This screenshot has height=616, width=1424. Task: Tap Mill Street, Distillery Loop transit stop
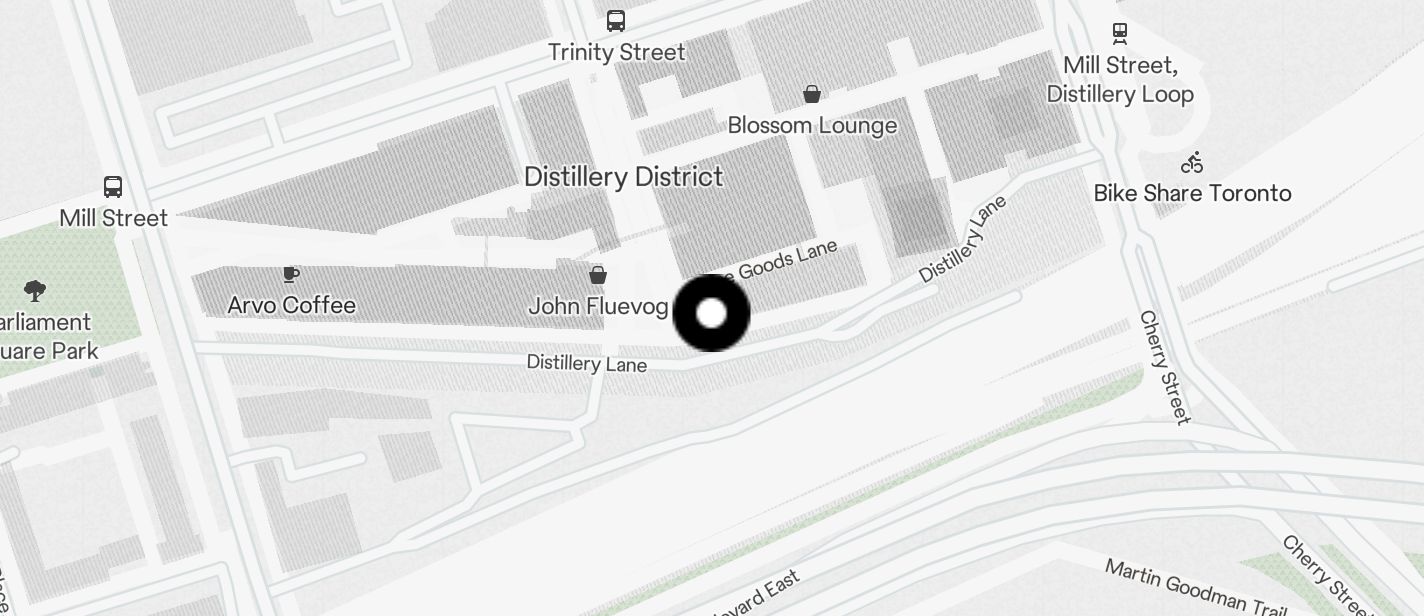pos(1120,34)
